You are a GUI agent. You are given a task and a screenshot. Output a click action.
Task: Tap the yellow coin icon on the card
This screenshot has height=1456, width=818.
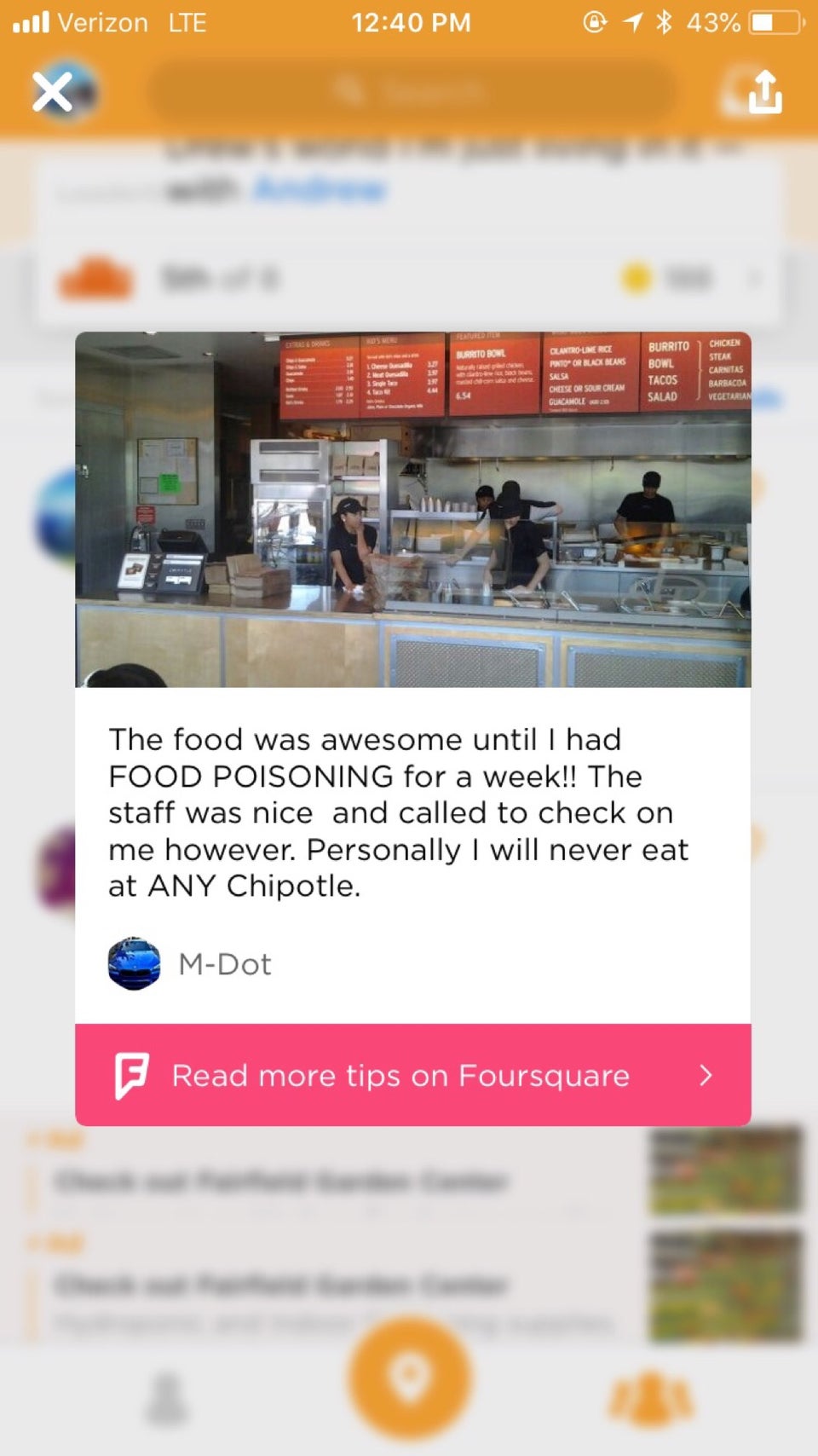click(x=634, y=278)
